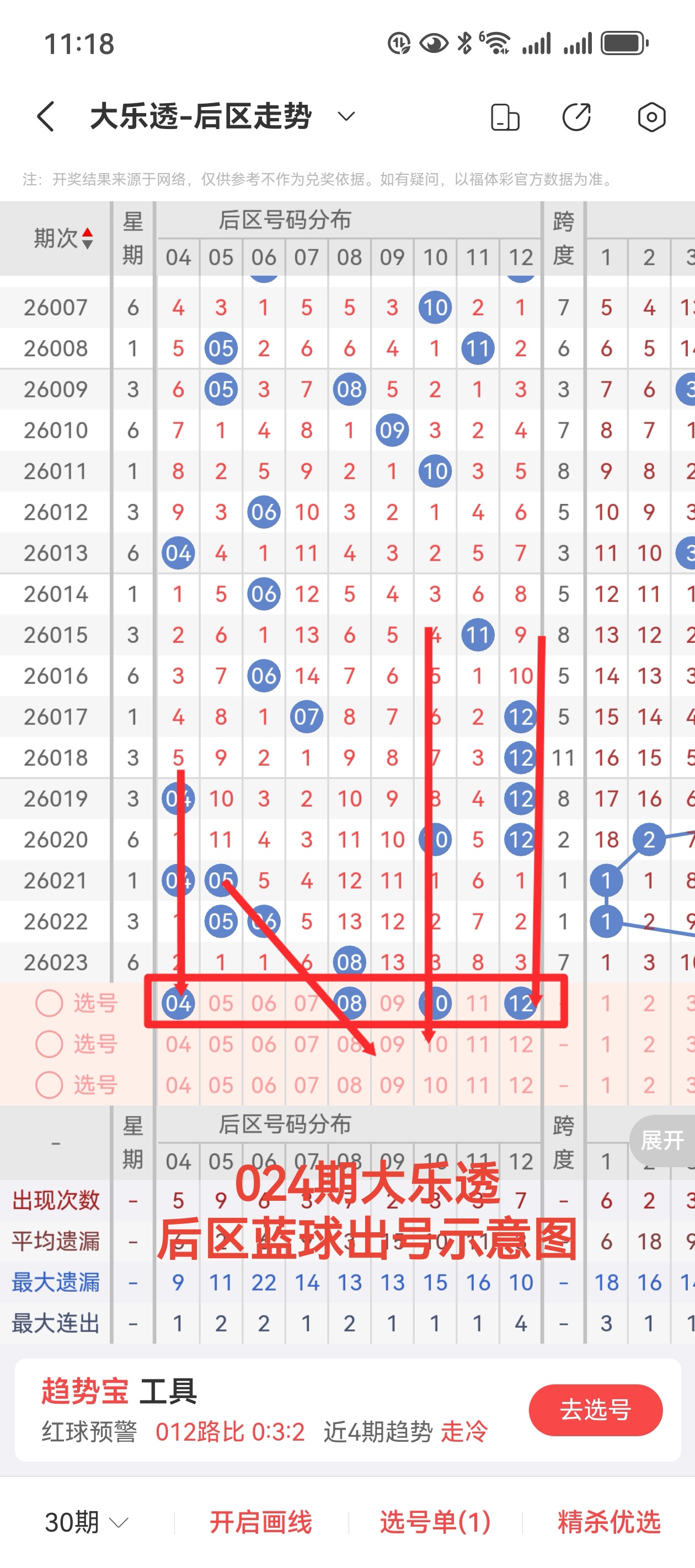Open 精杀优选 picks
This screenshot has width=695, height=1568.
608,1522
